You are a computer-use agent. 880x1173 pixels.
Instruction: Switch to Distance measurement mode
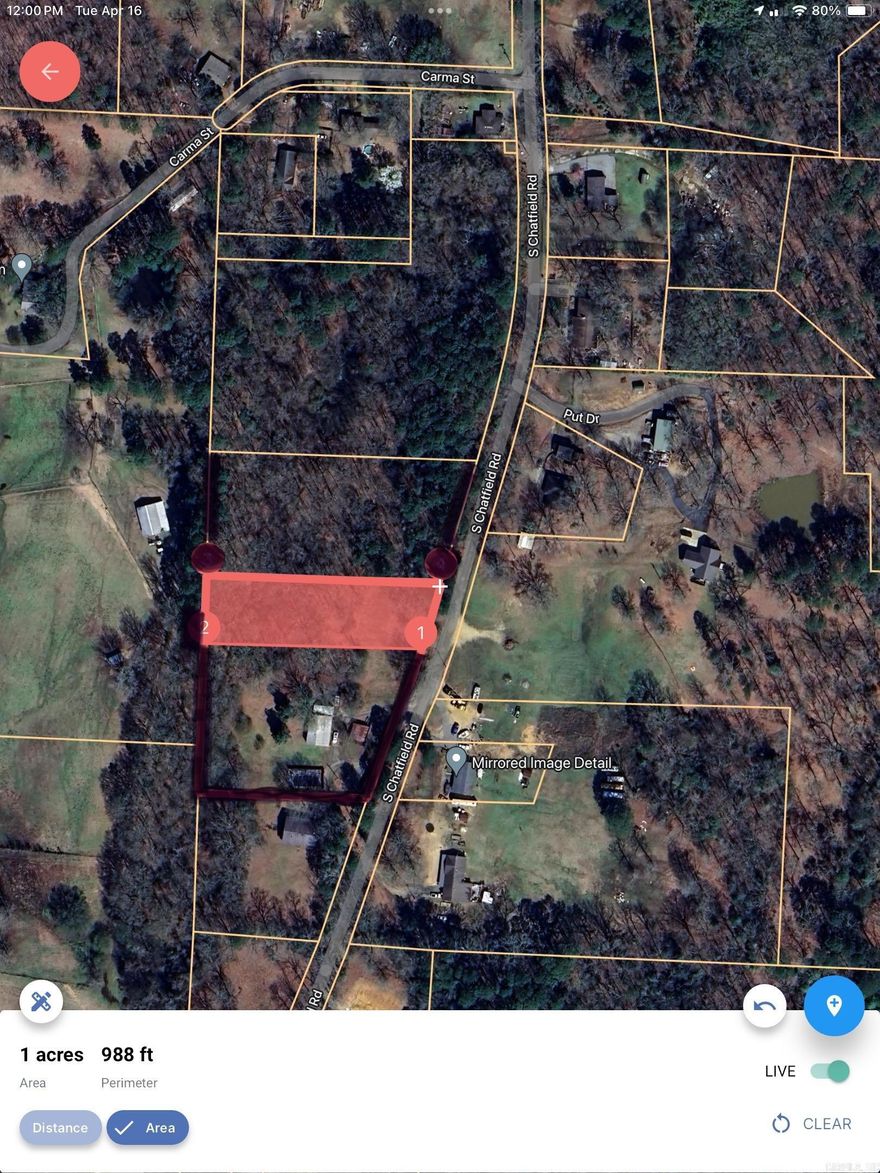[x=60, y=1127]
